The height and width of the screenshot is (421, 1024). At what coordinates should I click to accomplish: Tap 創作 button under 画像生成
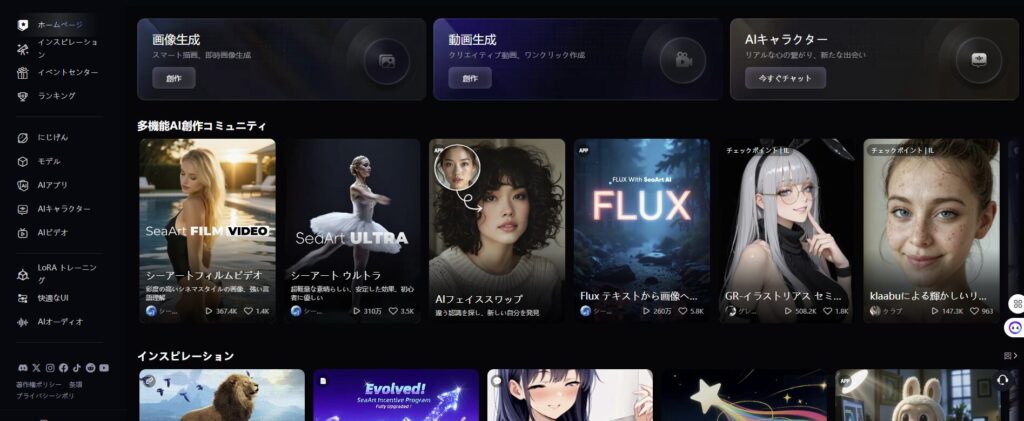(x=173, y=78)
